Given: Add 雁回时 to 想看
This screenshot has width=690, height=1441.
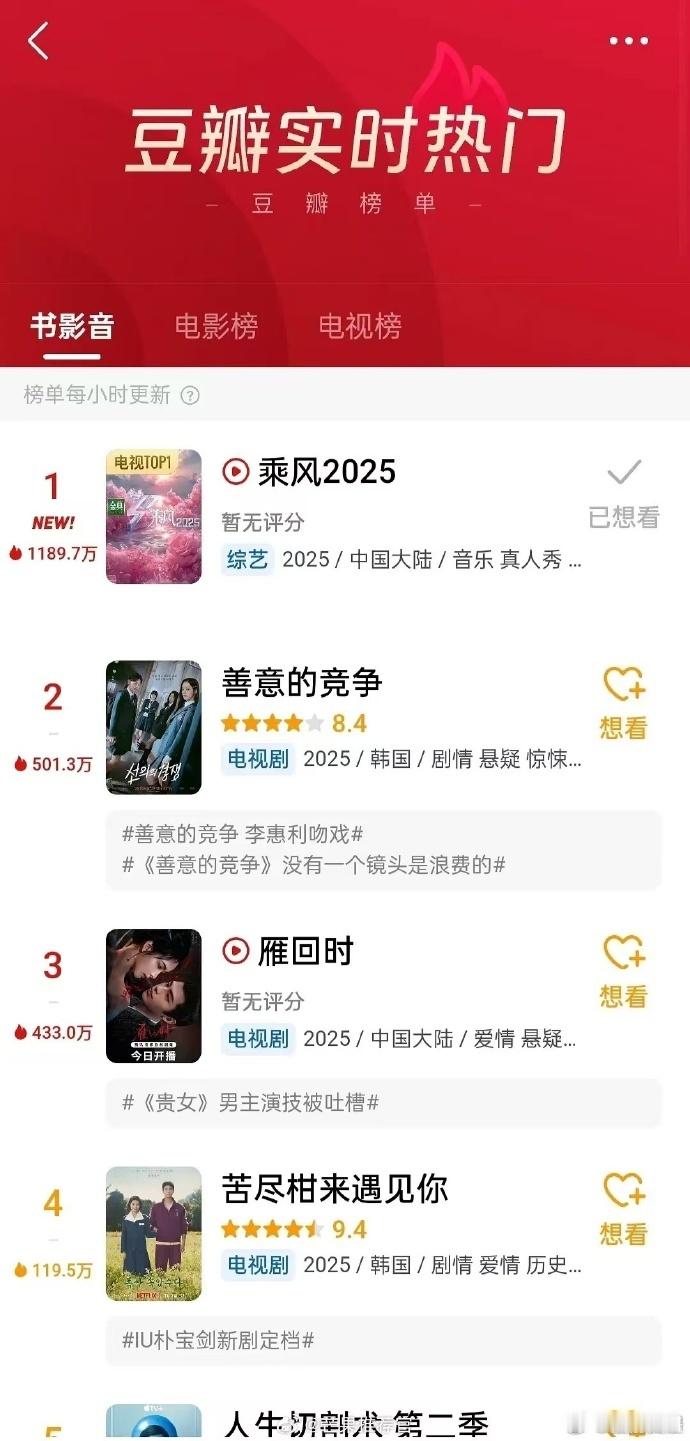Looking at the screenshot, I should point(624,972).
